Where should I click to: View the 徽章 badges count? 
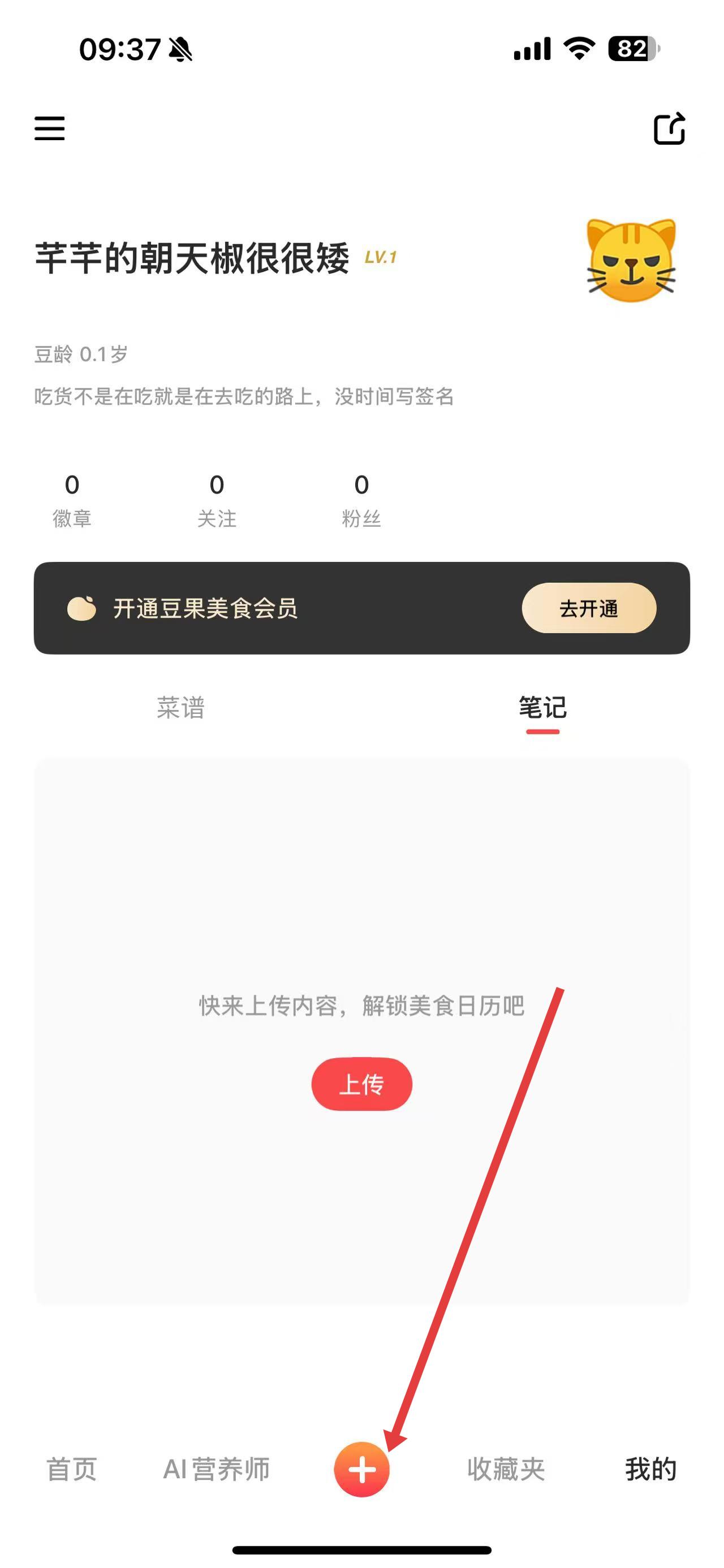click(72, 500)
